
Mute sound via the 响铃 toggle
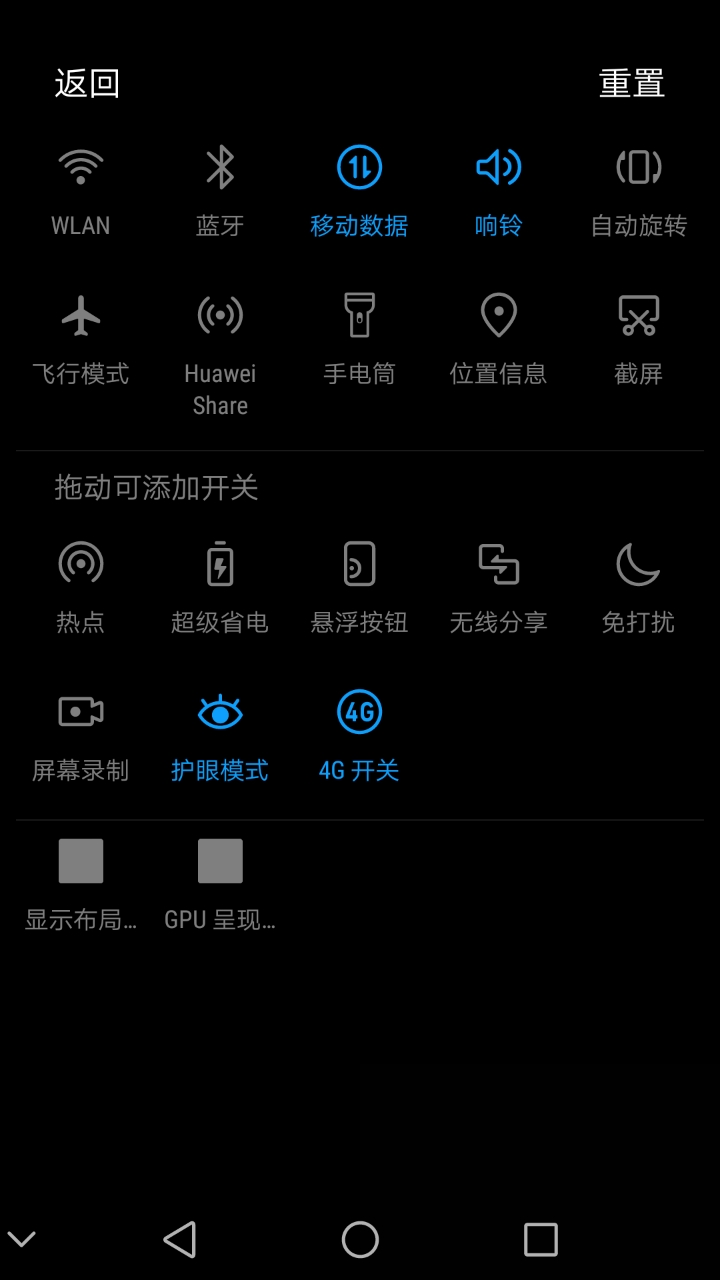(x=498, y=168)
